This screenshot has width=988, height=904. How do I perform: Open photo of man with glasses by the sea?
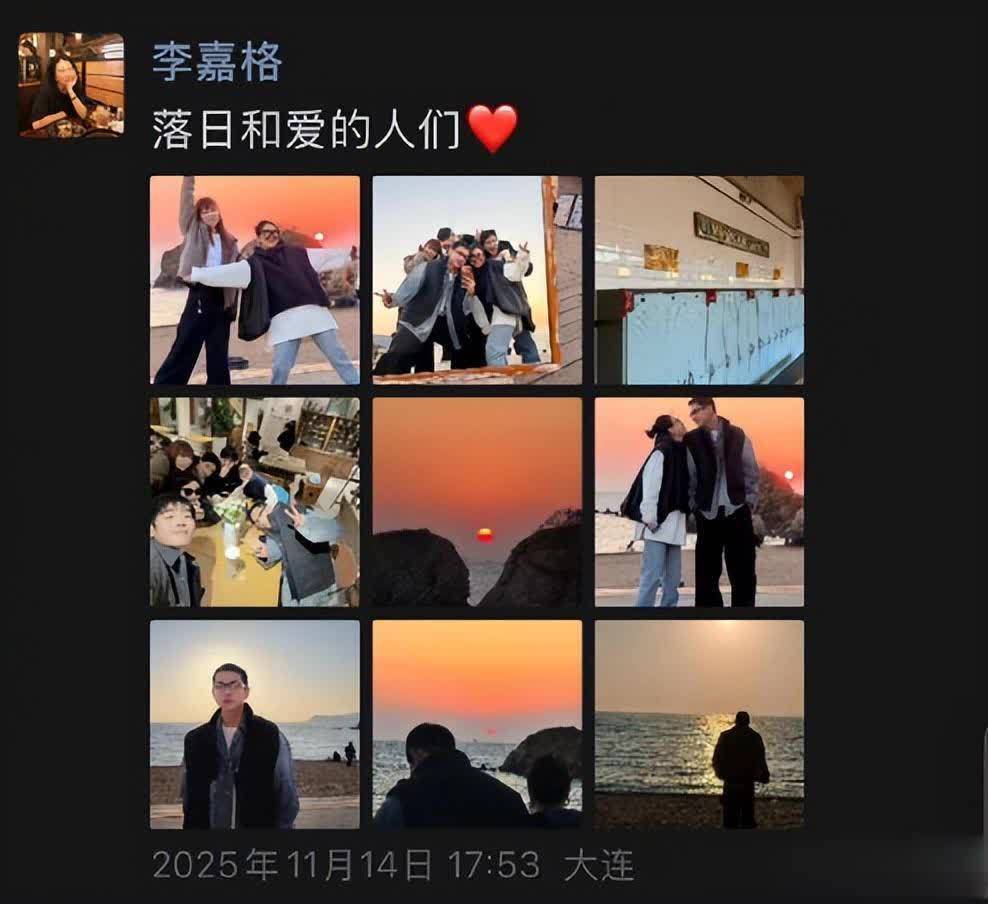click(255, 724)
